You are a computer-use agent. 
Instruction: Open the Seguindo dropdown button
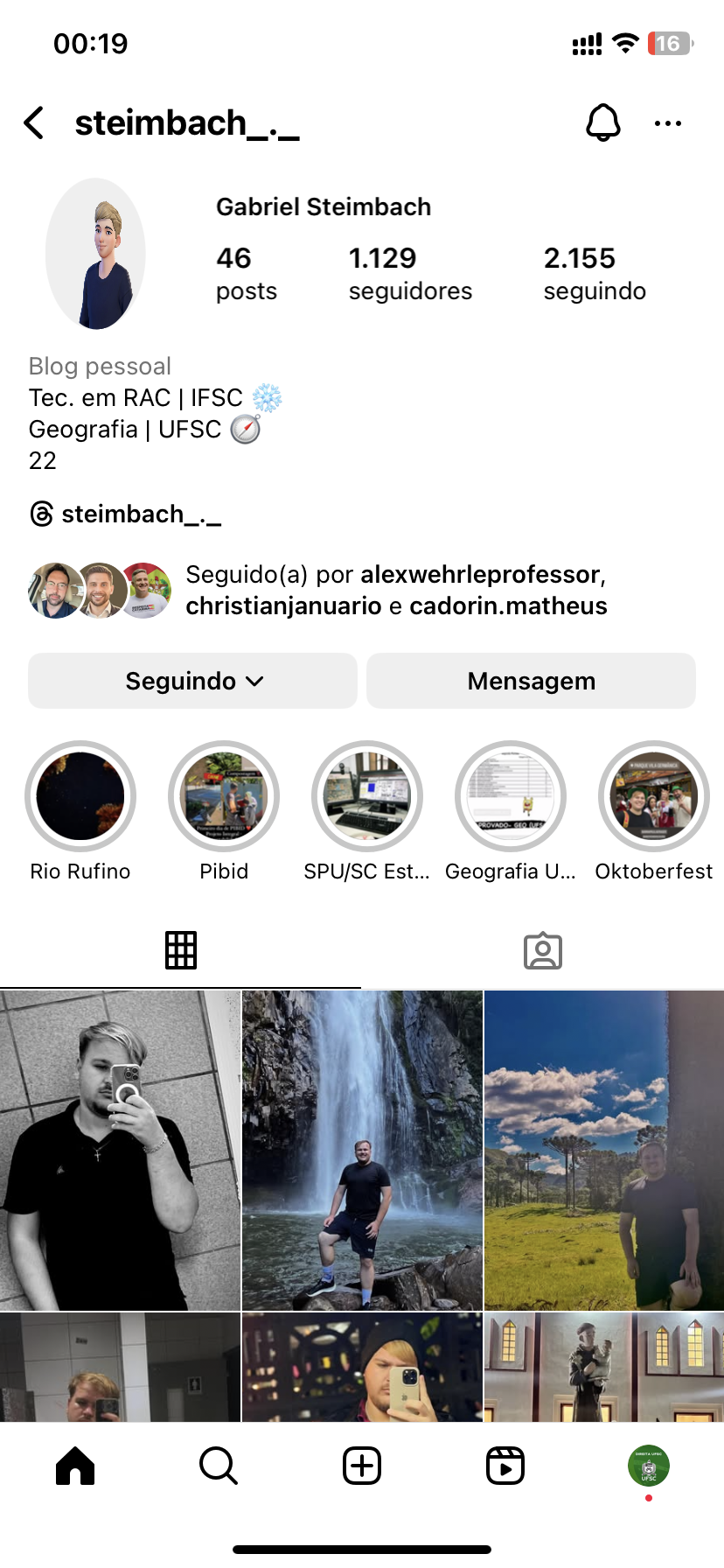click(193, 681)
